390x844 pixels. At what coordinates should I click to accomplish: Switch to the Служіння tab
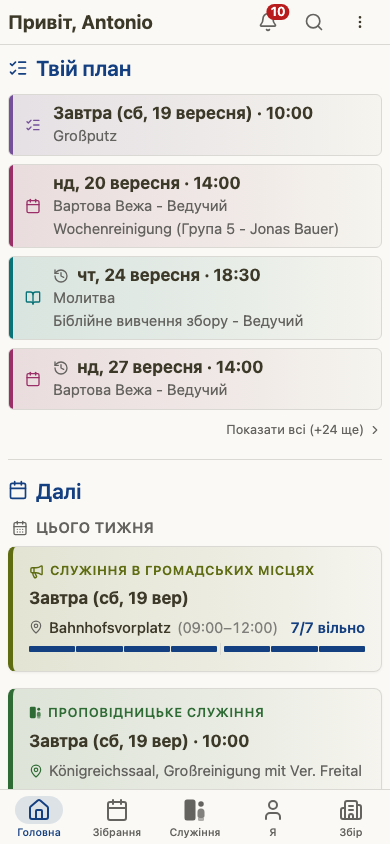(195, 817)
